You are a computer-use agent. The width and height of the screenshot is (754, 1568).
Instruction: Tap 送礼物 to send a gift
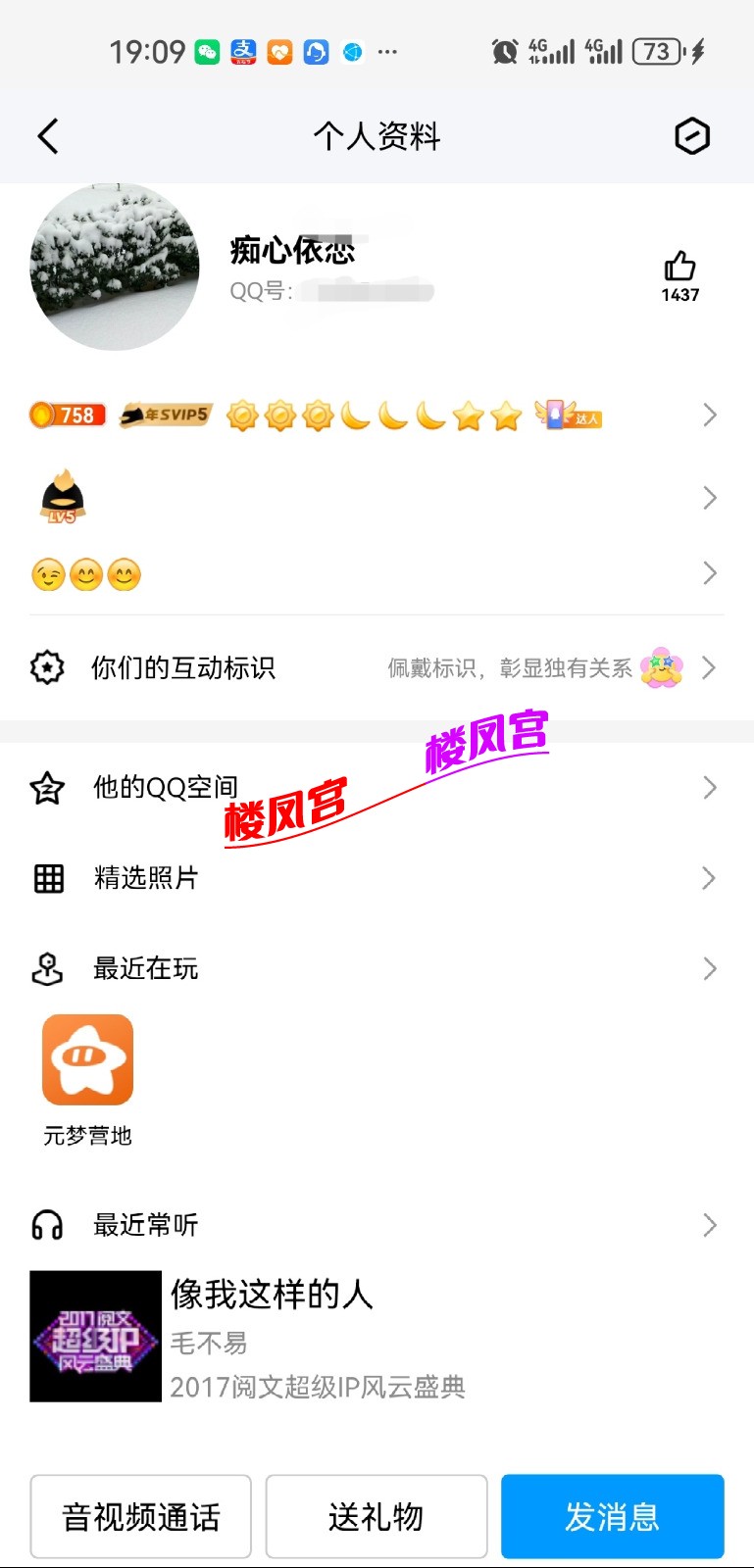click(376, 1516)
